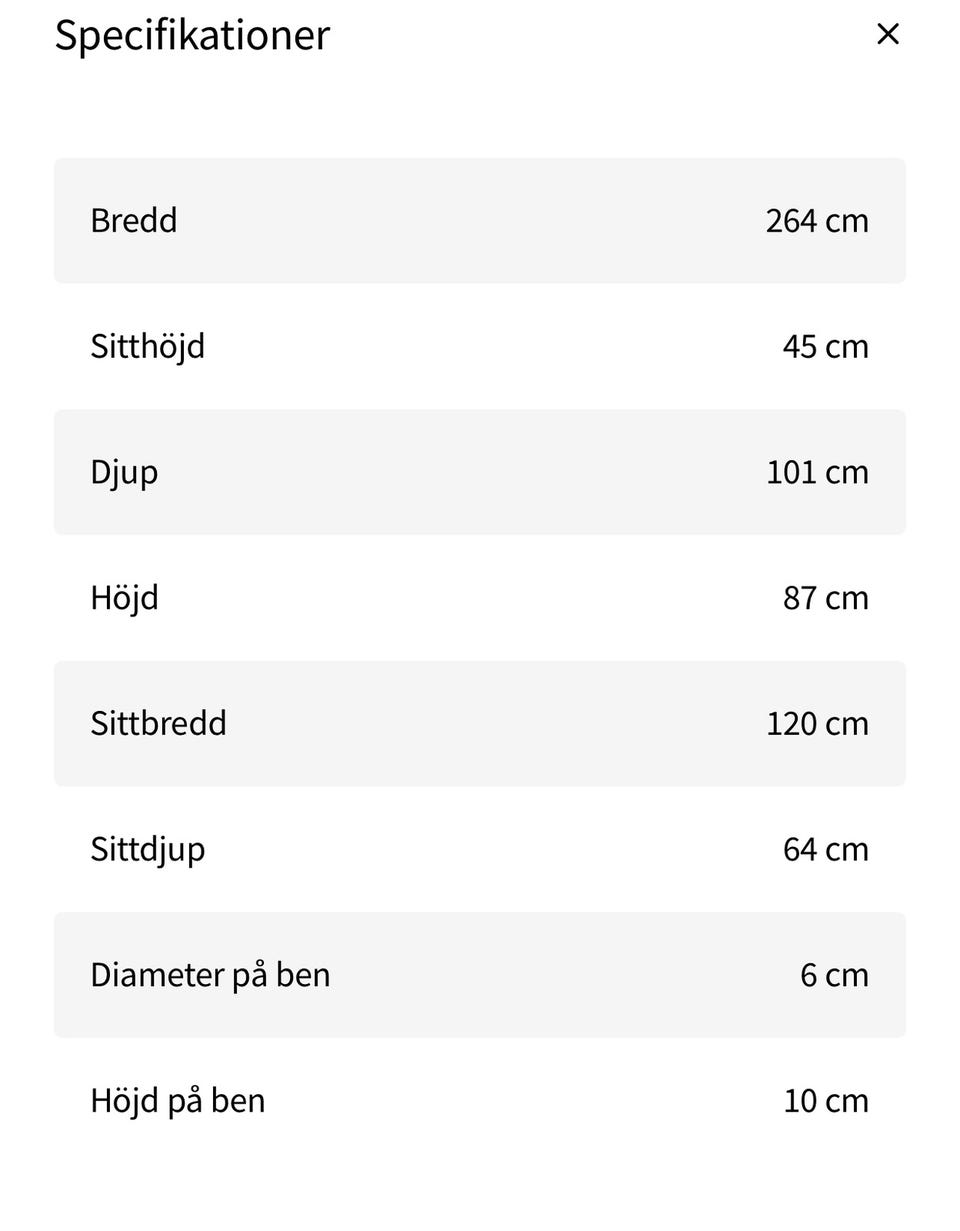Close the Specifikationer panel

click(x=887, y=34)
